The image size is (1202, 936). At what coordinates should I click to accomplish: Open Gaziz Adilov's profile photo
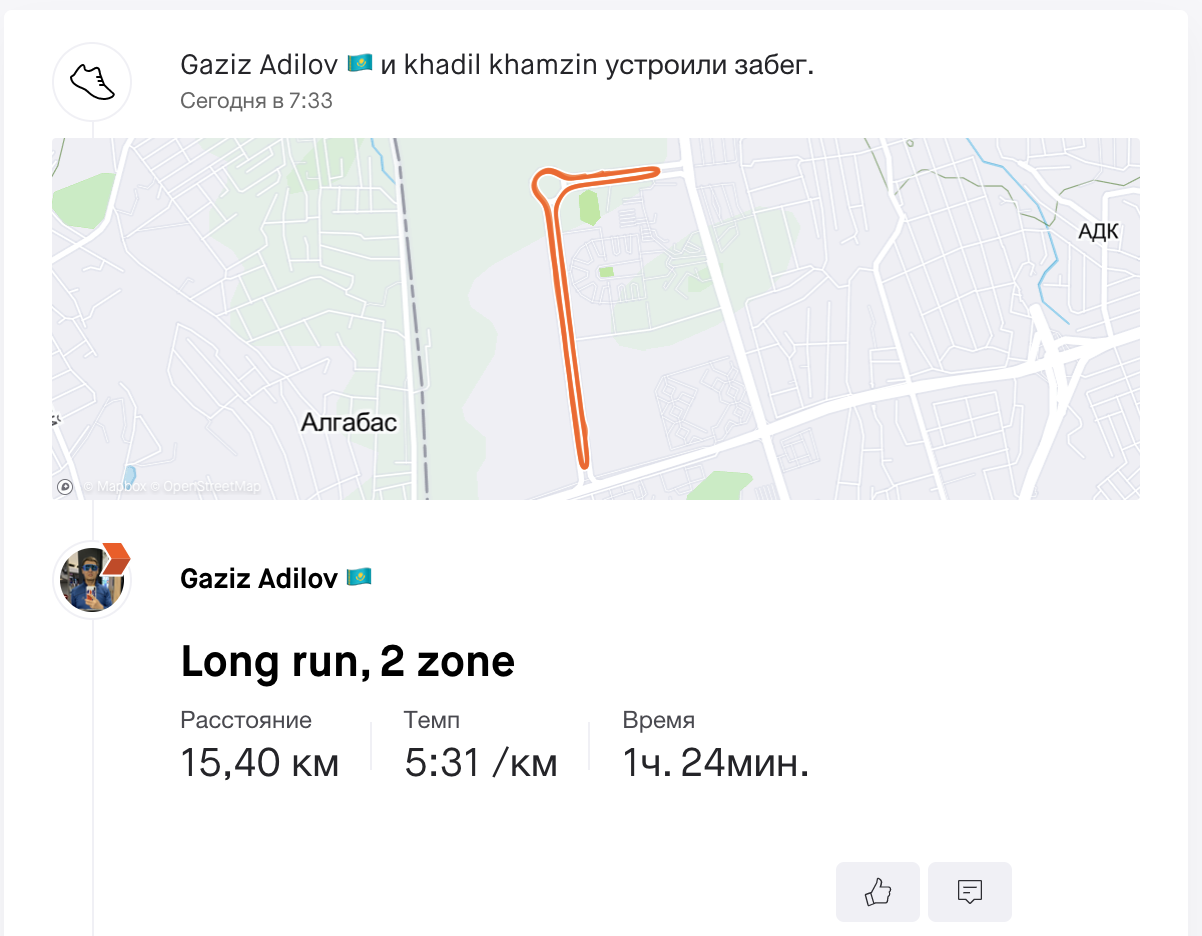click(91, 578)
